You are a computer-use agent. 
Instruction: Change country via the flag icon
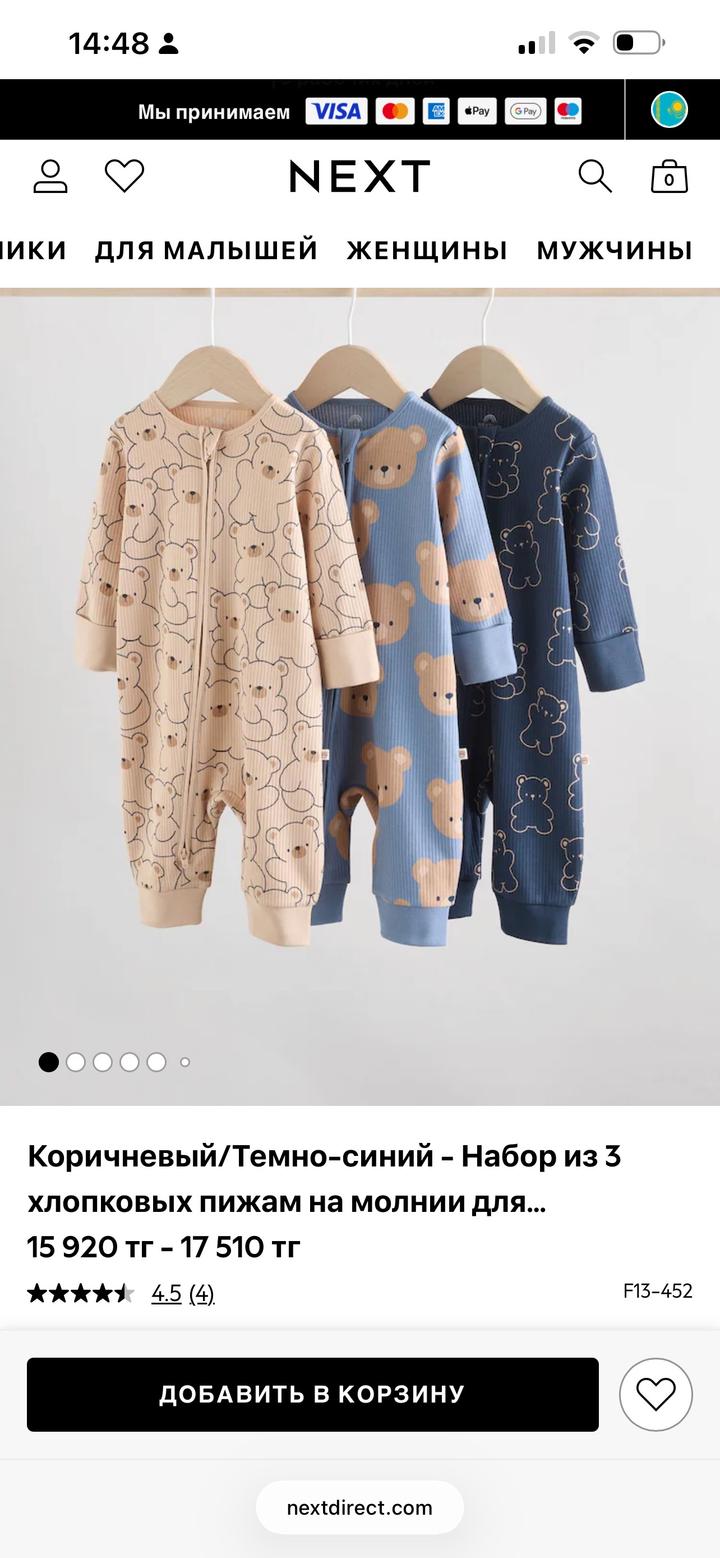pyautogui.click(x=669, y=110)
